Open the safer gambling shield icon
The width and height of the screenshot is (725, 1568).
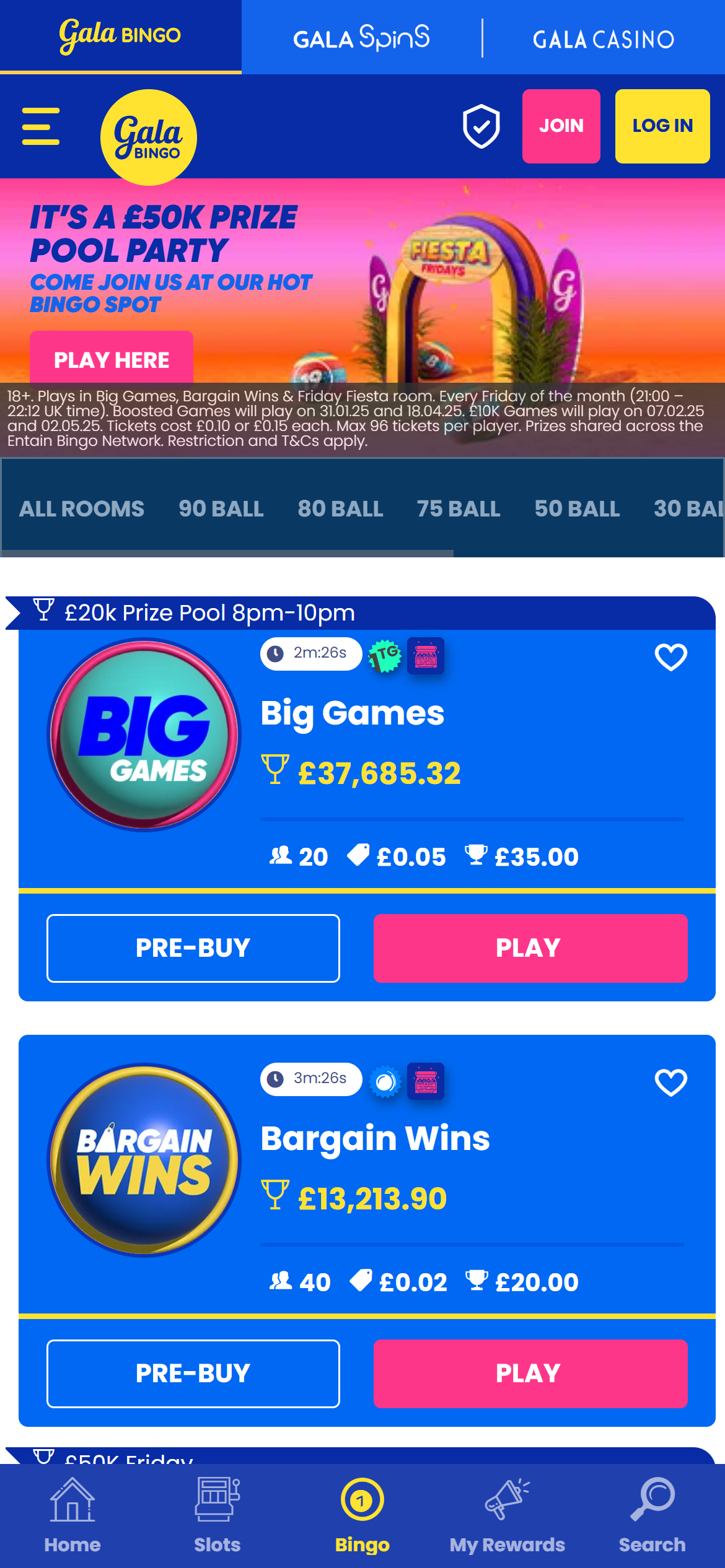tap(481, 126)
